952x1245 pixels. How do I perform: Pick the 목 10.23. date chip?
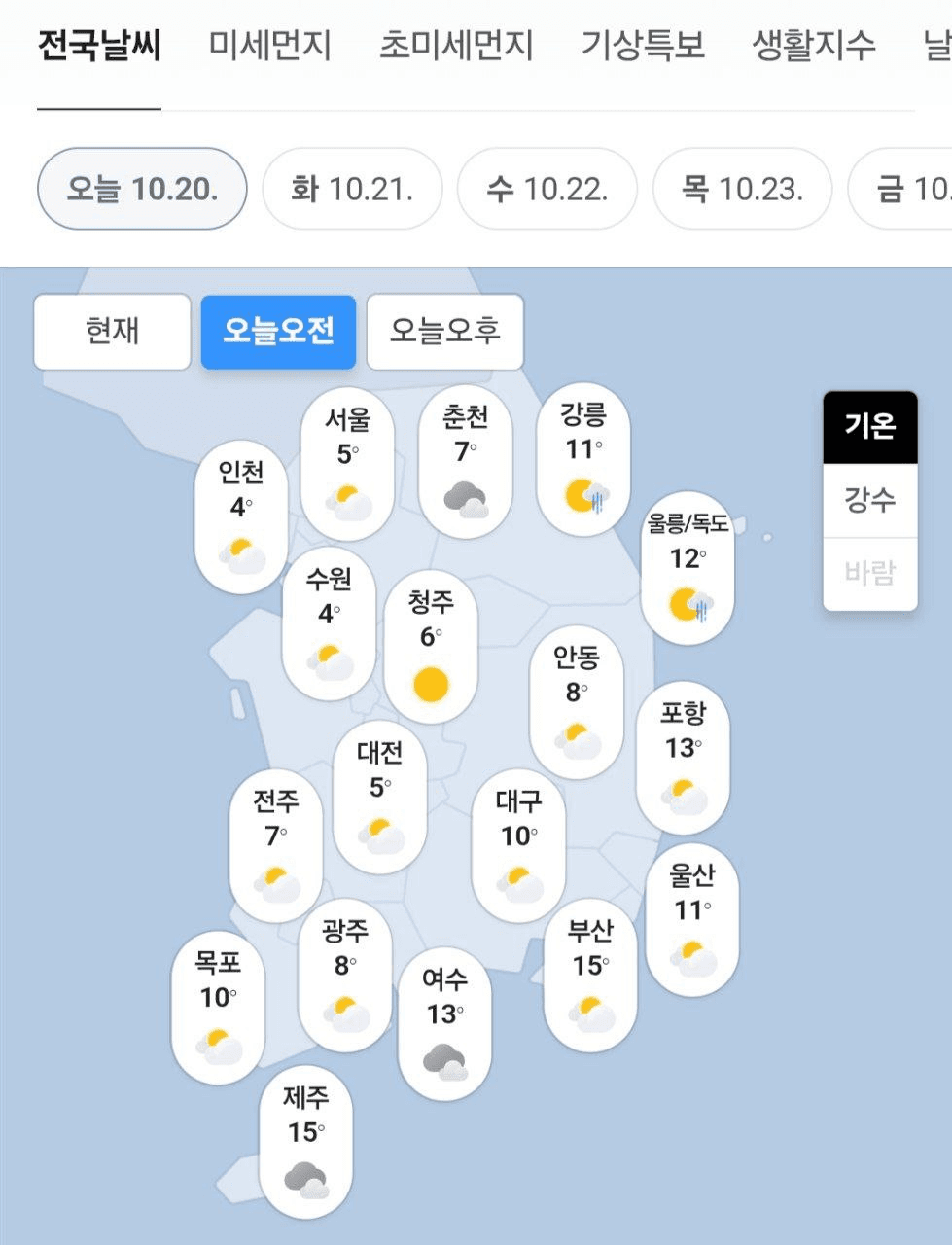[742, 189]
